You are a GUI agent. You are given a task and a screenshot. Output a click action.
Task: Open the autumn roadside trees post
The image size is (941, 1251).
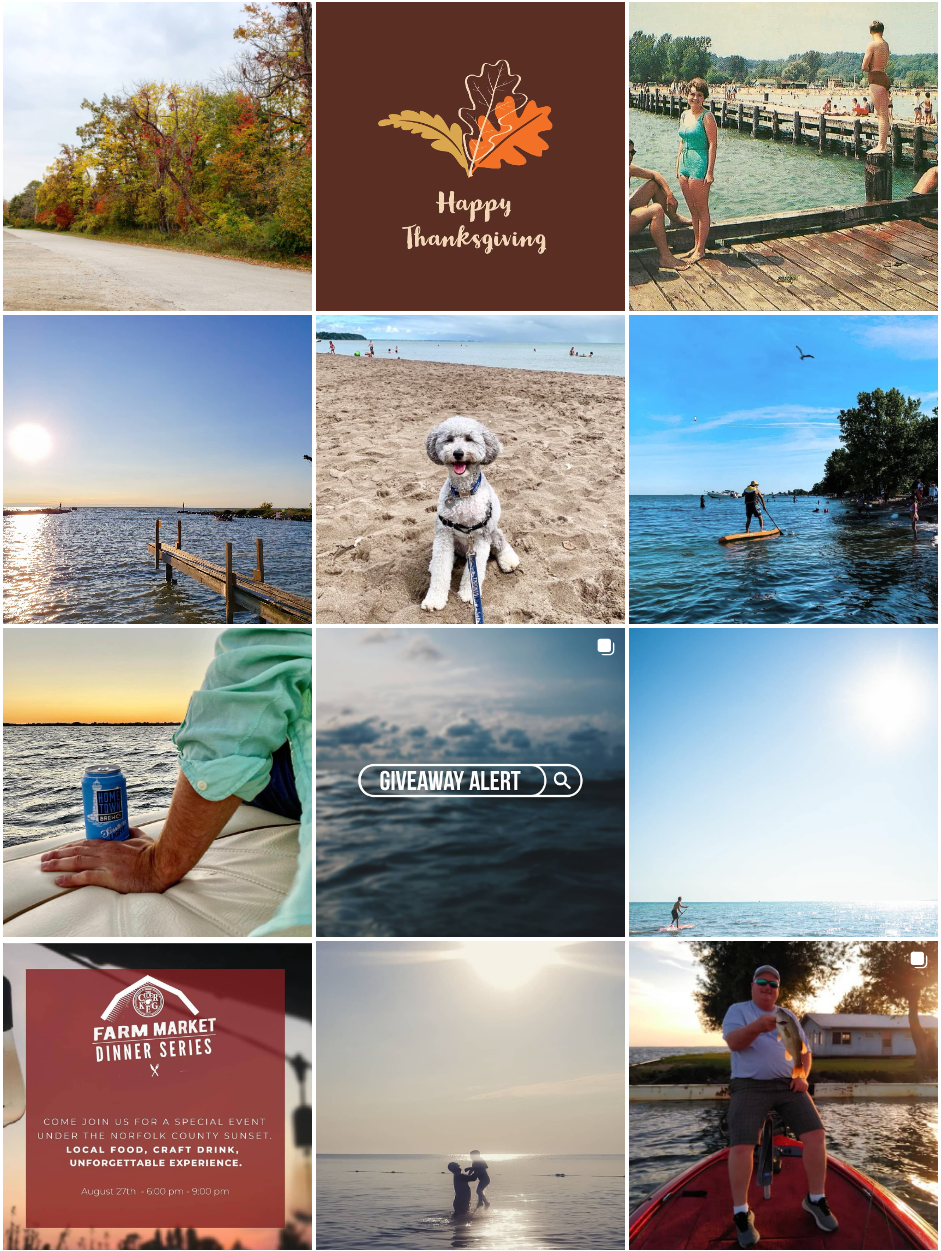click(157, 156)
